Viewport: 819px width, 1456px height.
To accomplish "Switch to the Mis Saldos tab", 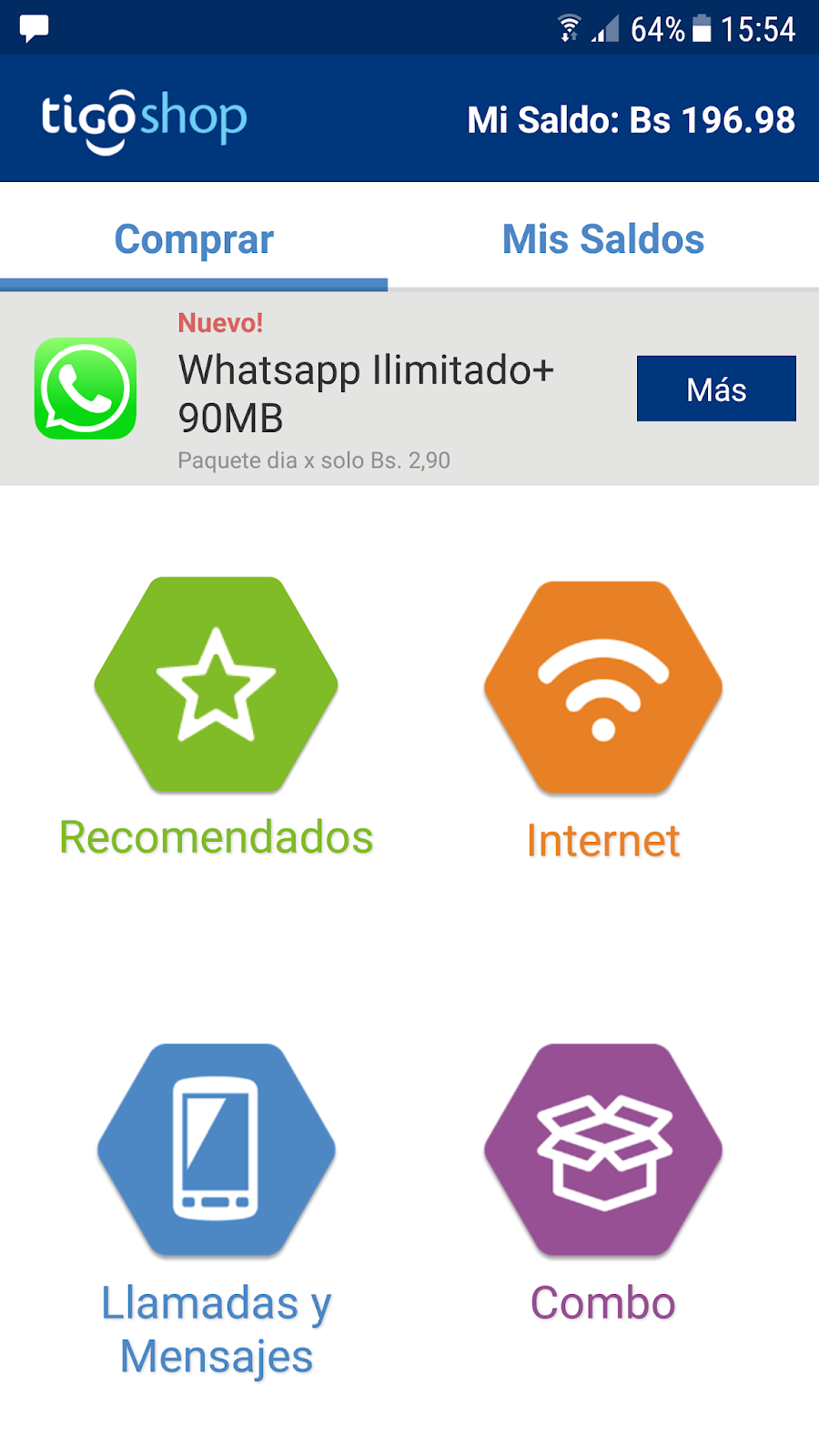I will (x=603, y=238).
